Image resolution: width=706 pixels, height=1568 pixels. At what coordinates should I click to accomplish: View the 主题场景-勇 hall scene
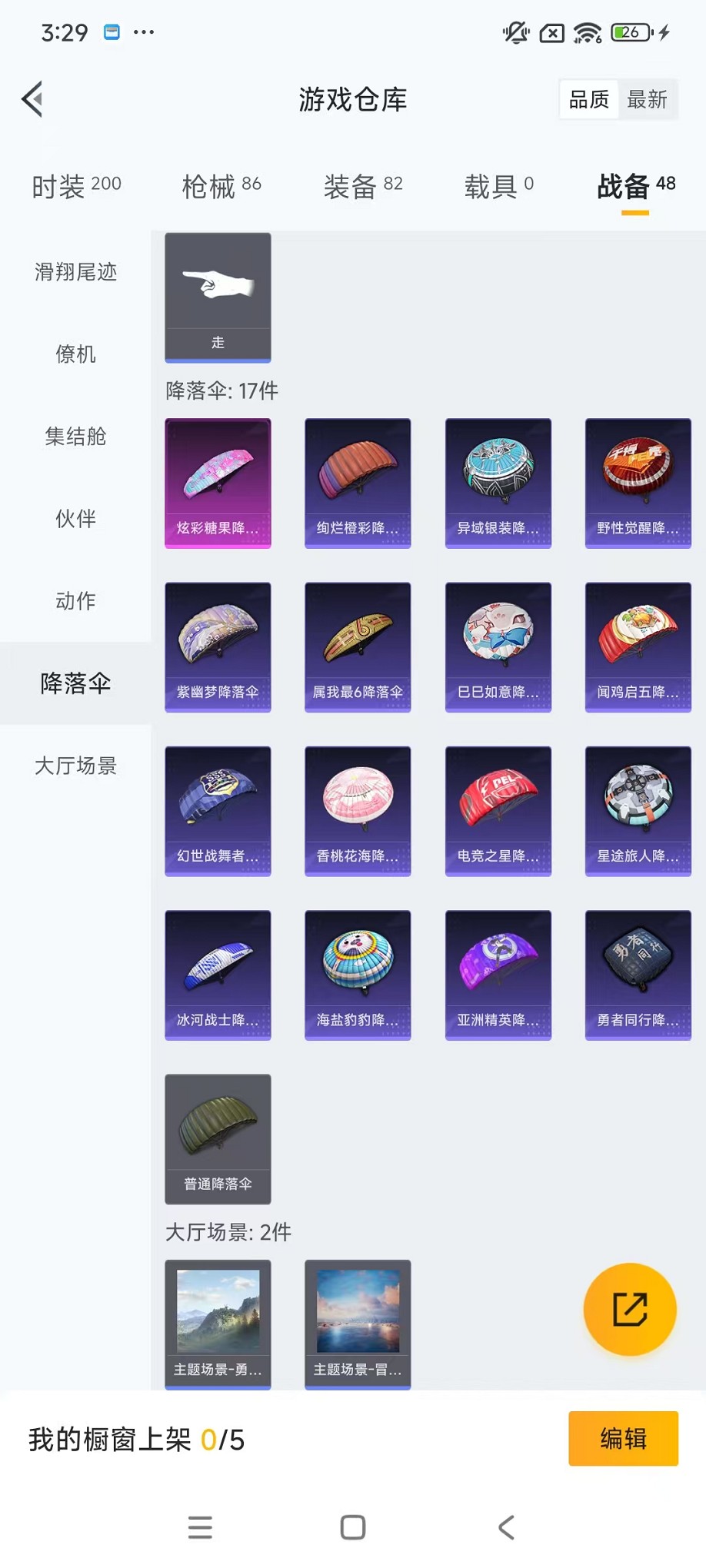click(x=218, y=1324)
